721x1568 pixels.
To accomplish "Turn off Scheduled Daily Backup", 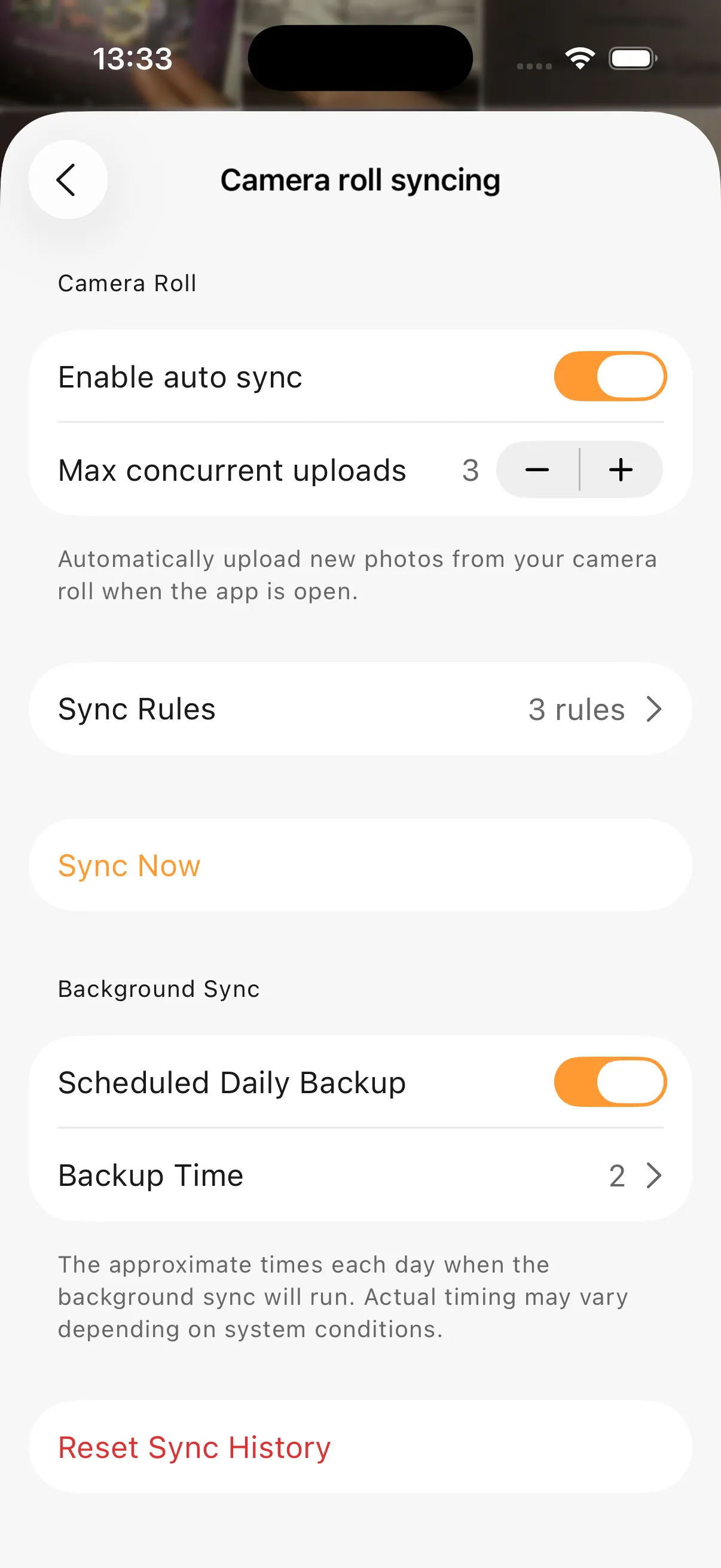I will pyautogui.click(x=610, y=1082).
